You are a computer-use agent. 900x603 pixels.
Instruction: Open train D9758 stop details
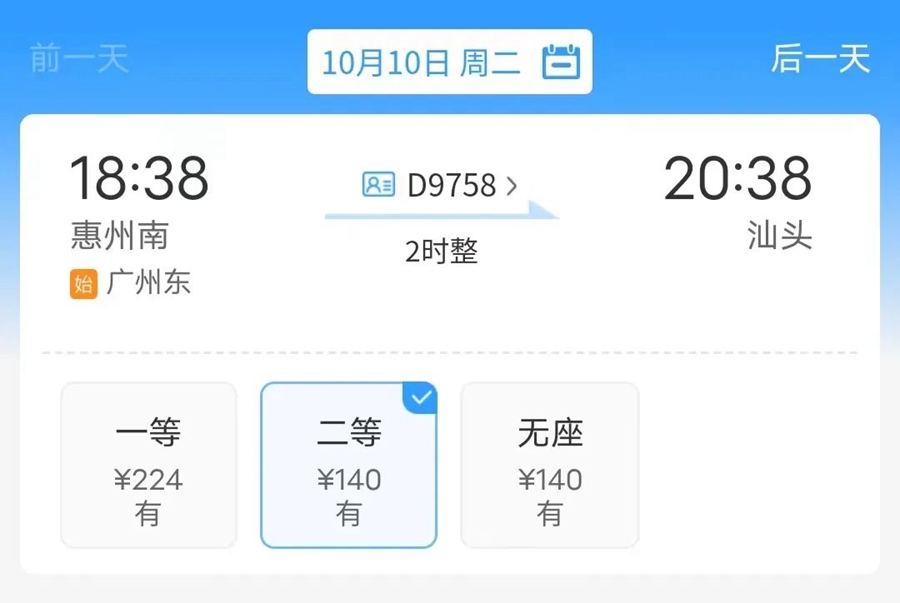[441, 185]
